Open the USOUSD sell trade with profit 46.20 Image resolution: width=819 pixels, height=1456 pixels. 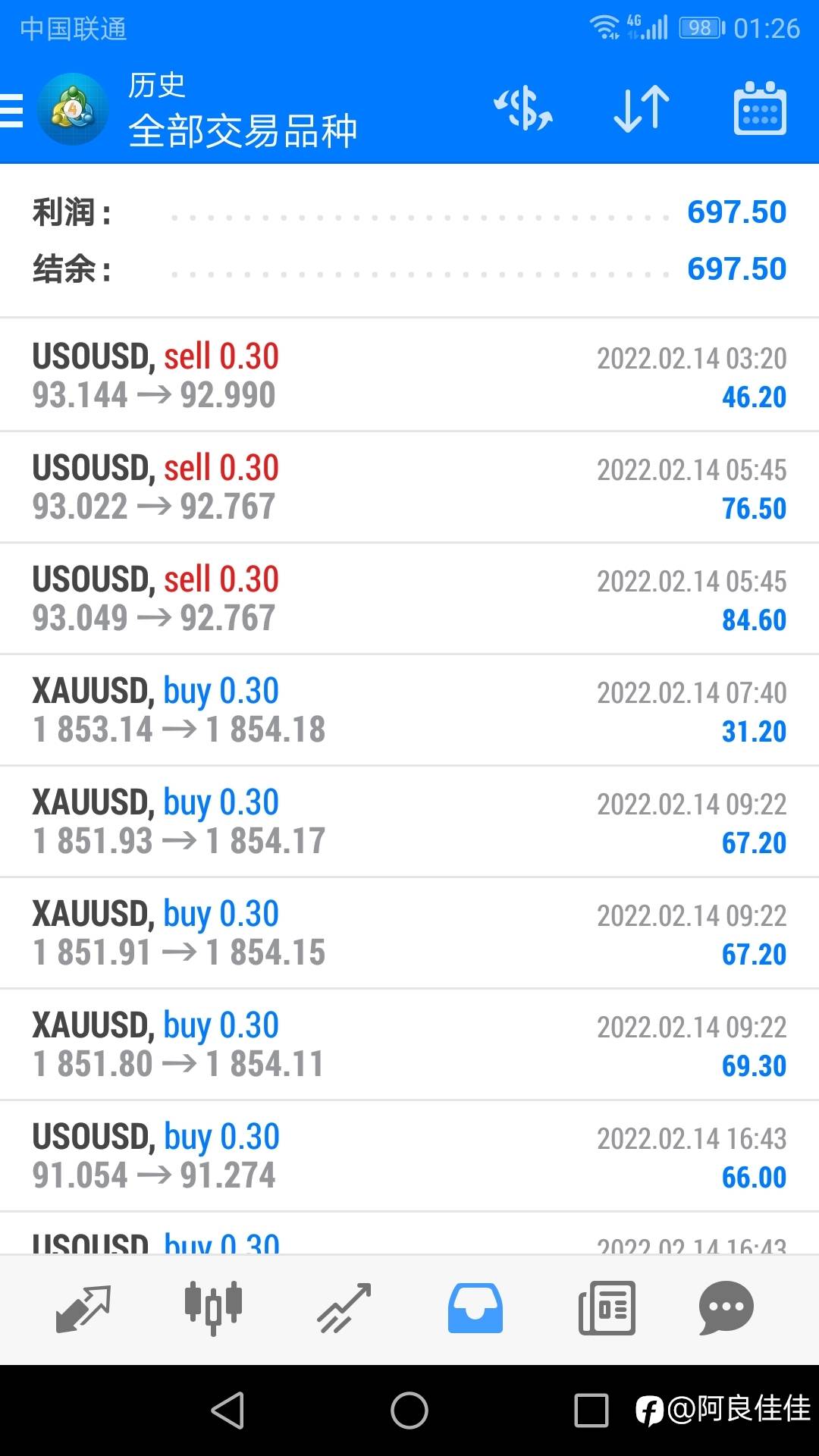coord(409,375)
